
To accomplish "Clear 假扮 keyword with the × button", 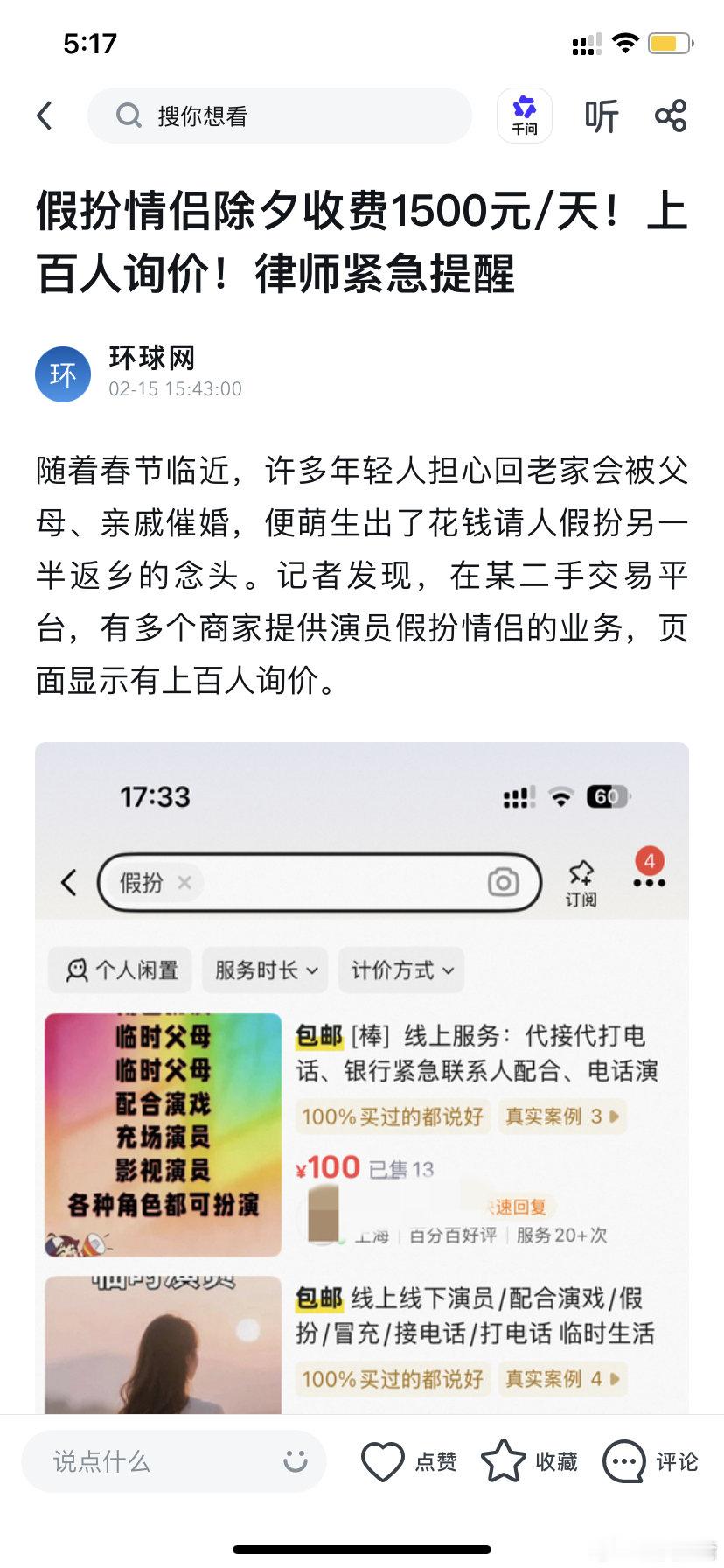I will pos(184,883).
